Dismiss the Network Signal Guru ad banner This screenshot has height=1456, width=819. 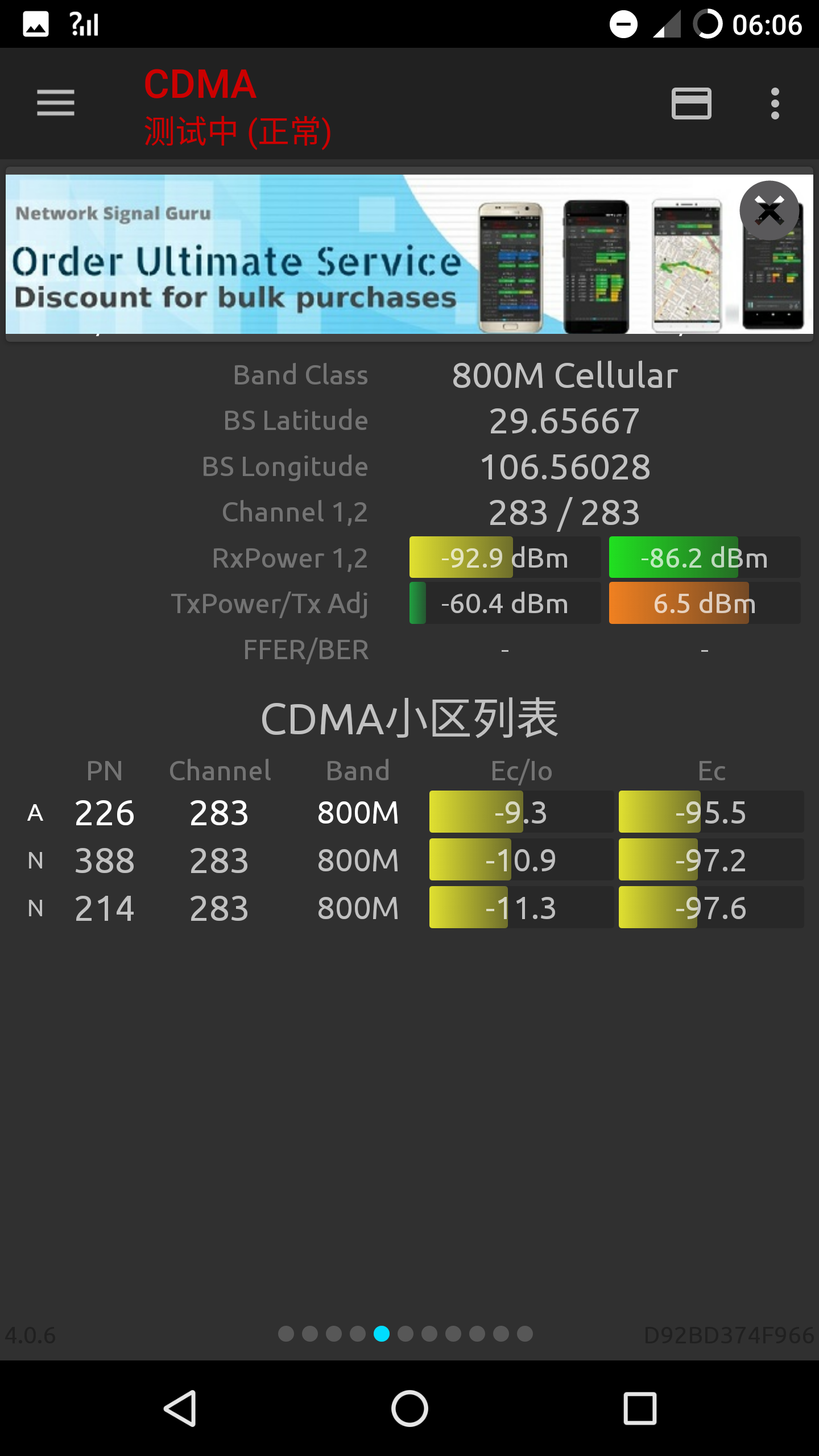[769, 211]
